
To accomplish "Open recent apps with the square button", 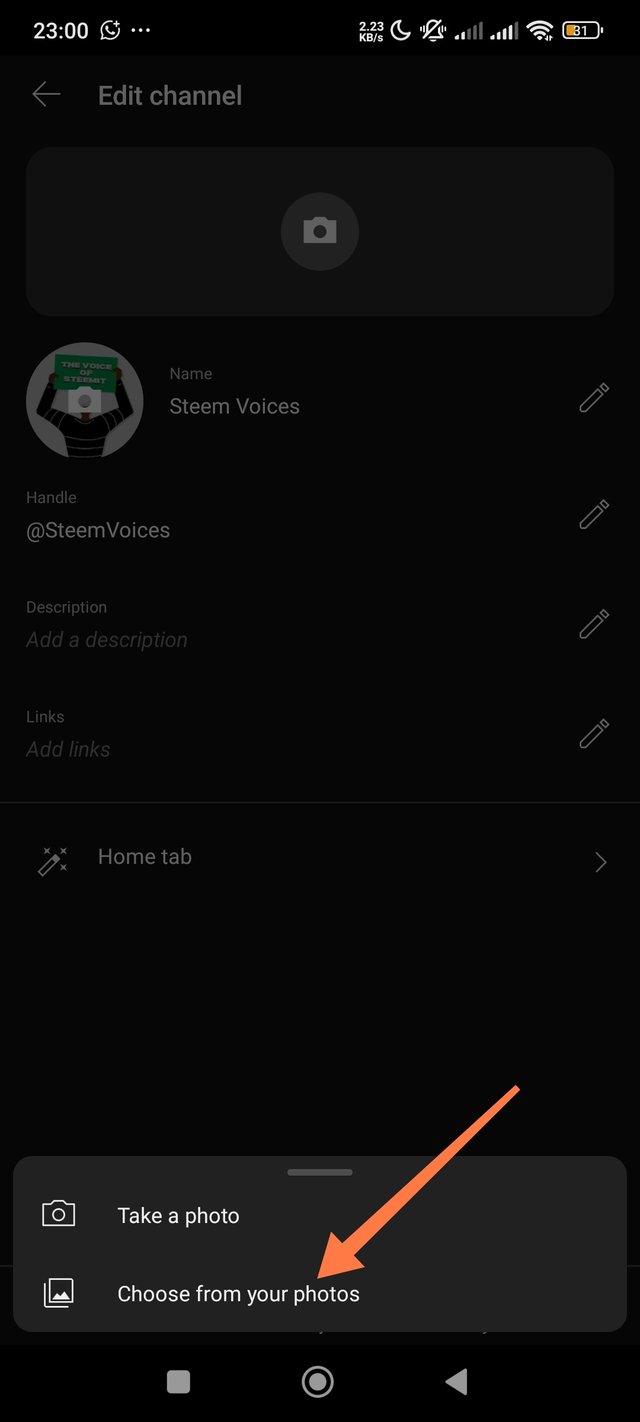I will pos(178,1382).
